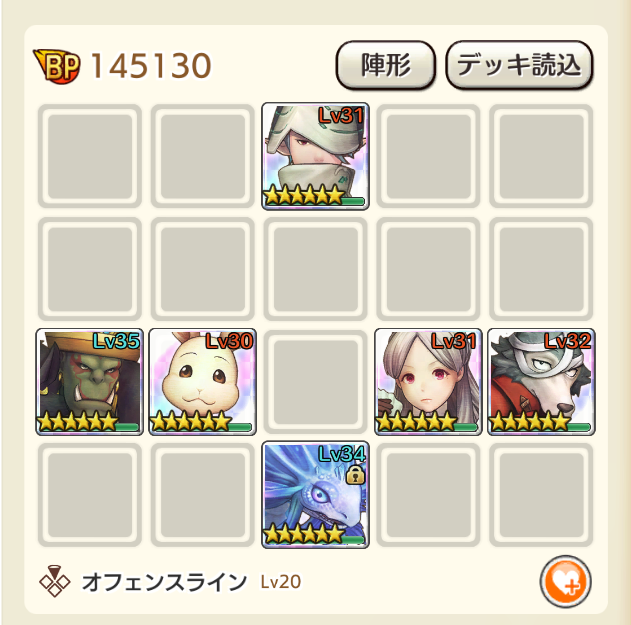Select the hooded Lv31 character tile
Image resolution: width=631 pixels, height=625 pixels.
pos(315,156)
